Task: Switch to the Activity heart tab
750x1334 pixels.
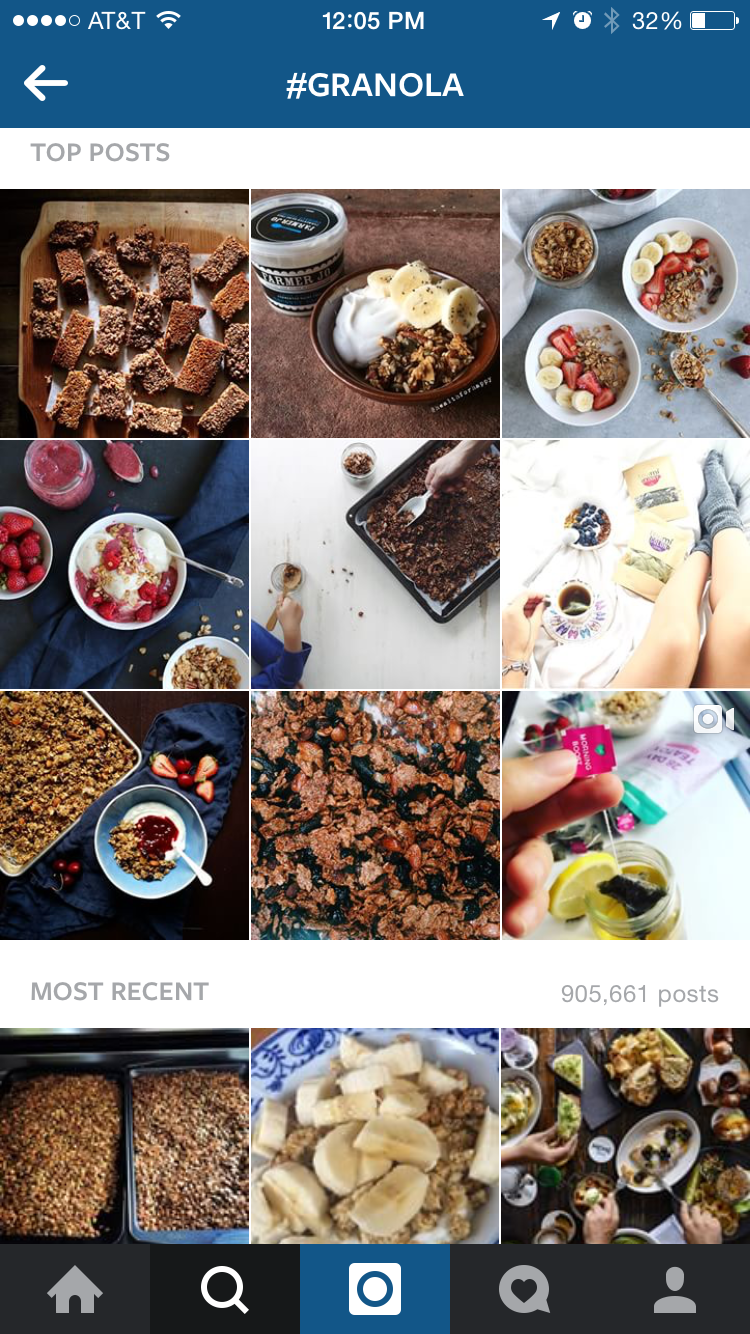Action: (525, 1289)
